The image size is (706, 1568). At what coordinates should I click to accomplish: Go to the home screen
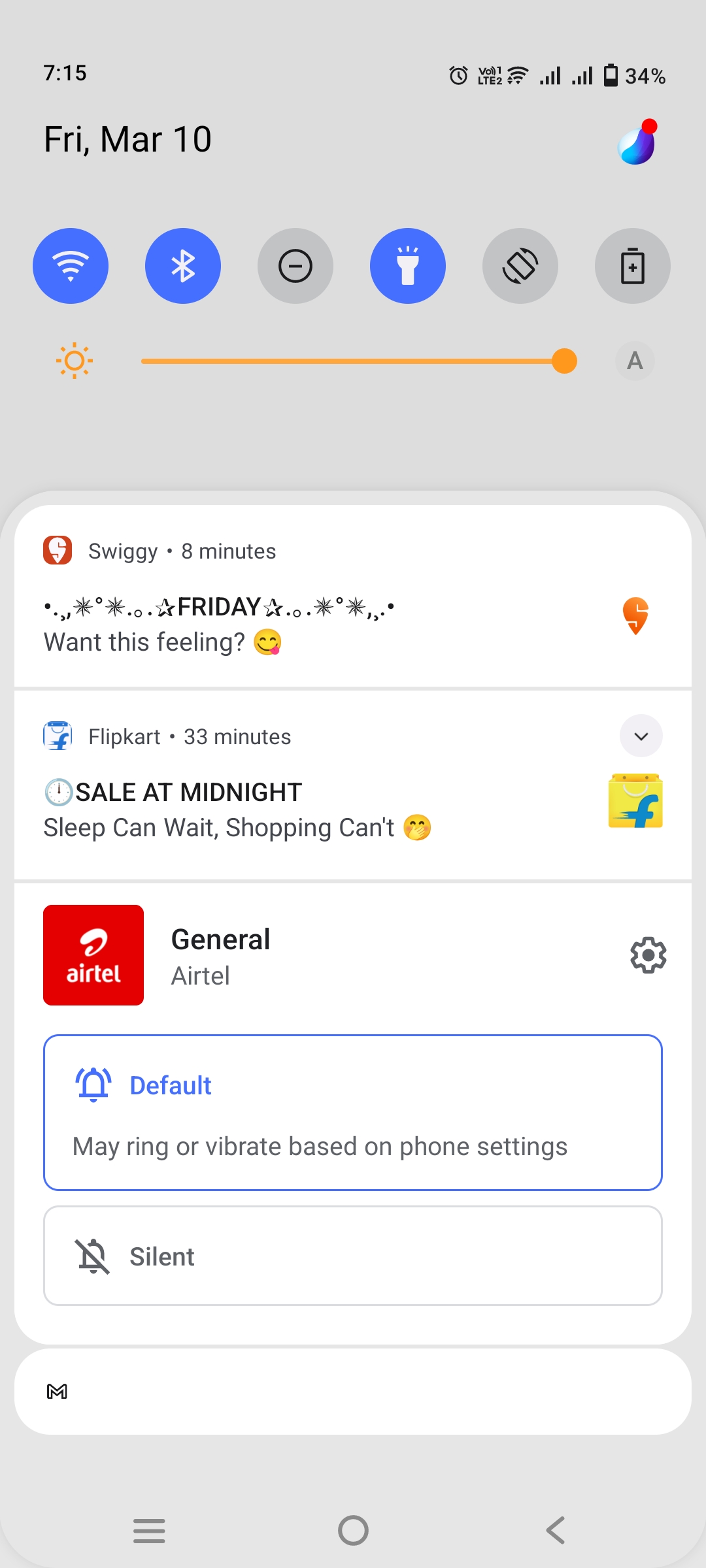click(353, 1530)
